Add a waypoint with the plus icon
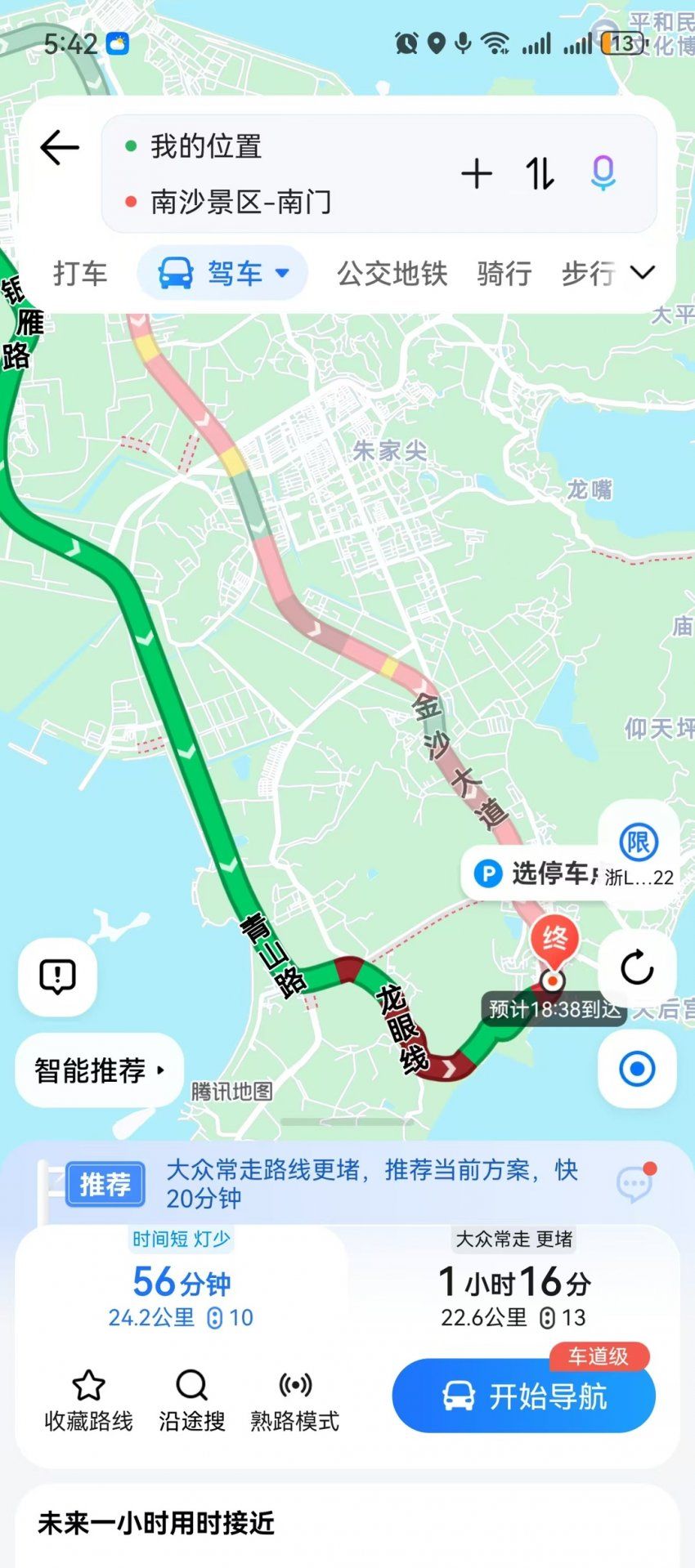Image resolution: width=695 pixels, height=1568 pixels. 477,174
